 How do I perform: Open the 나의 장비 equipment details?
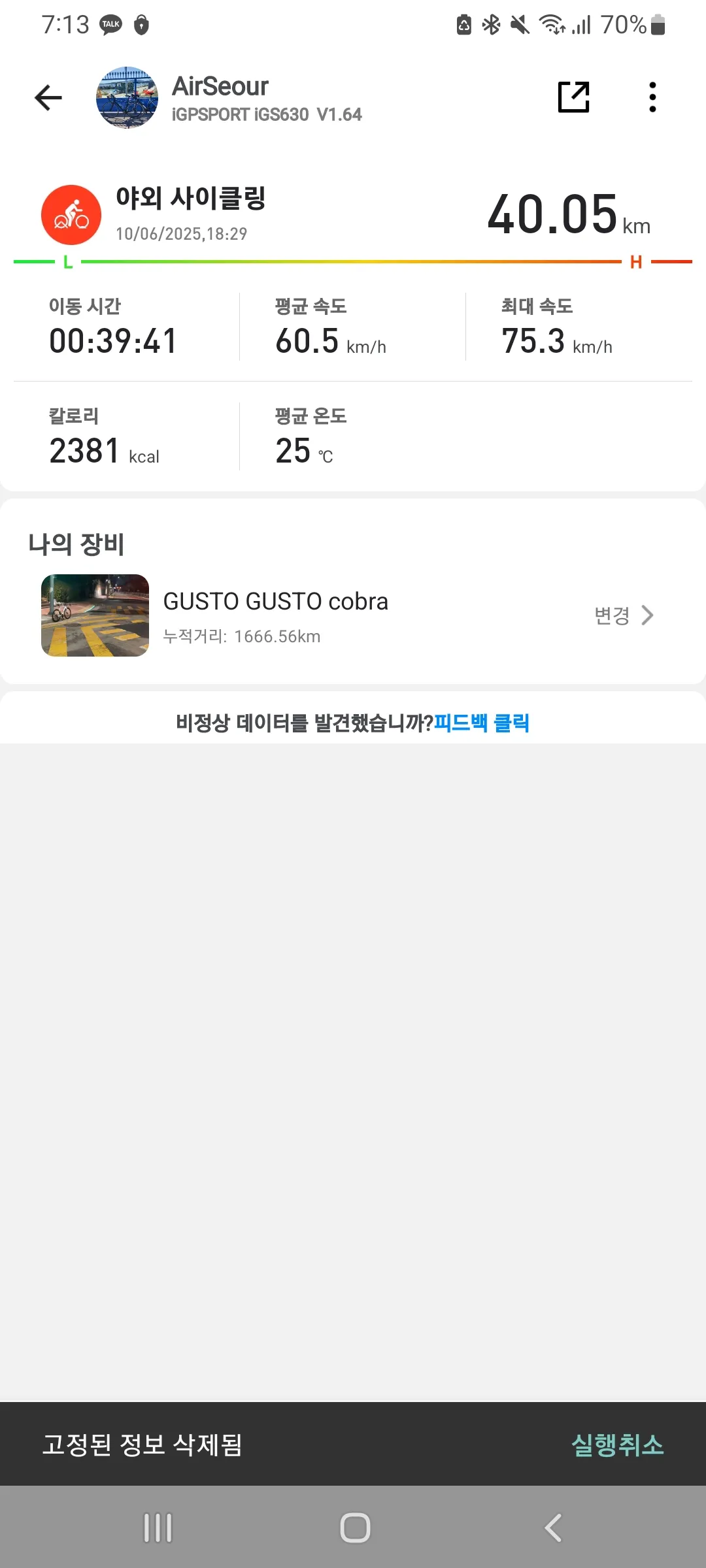click(77, 544)
